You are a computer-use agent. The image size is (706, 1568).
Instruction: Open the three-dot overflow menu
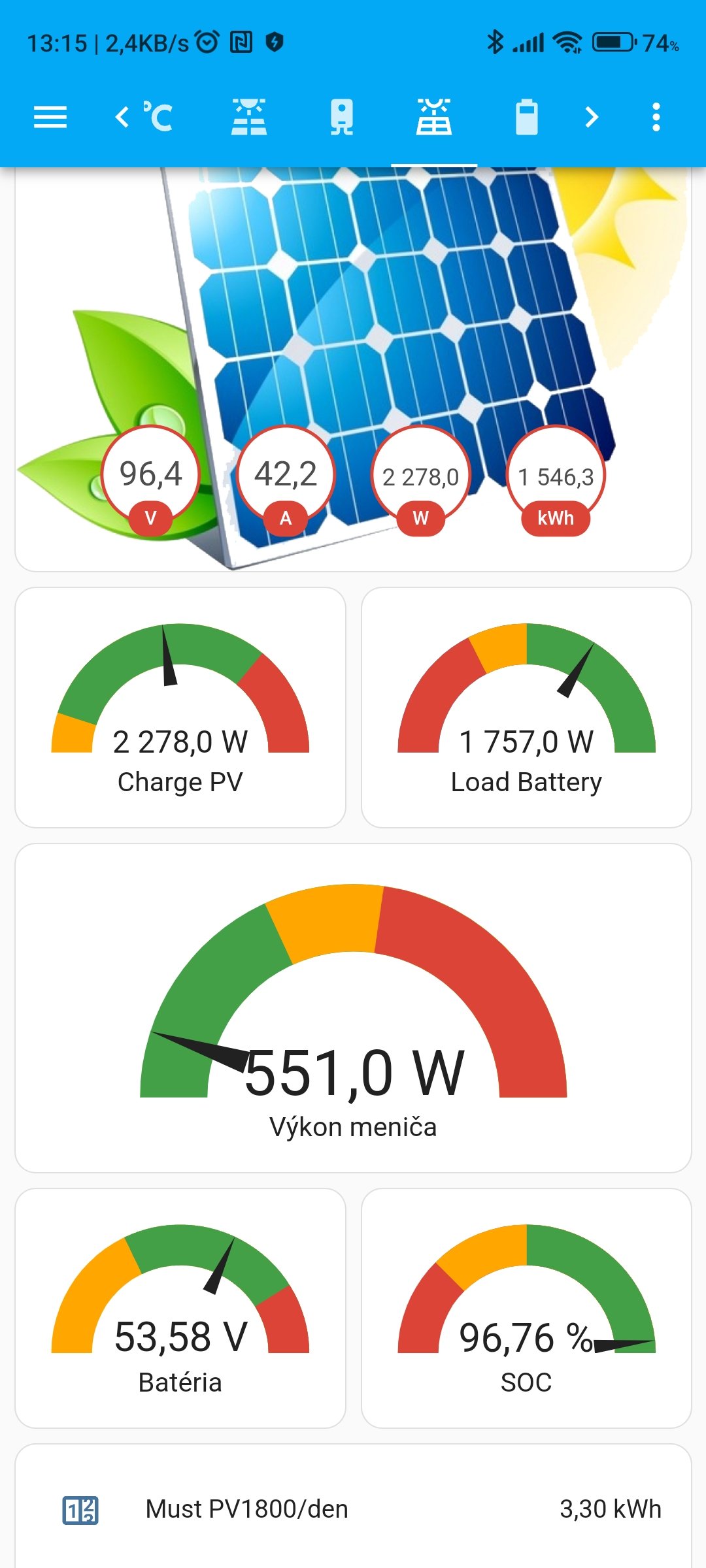pyautogui.click(x=656, y=118)
